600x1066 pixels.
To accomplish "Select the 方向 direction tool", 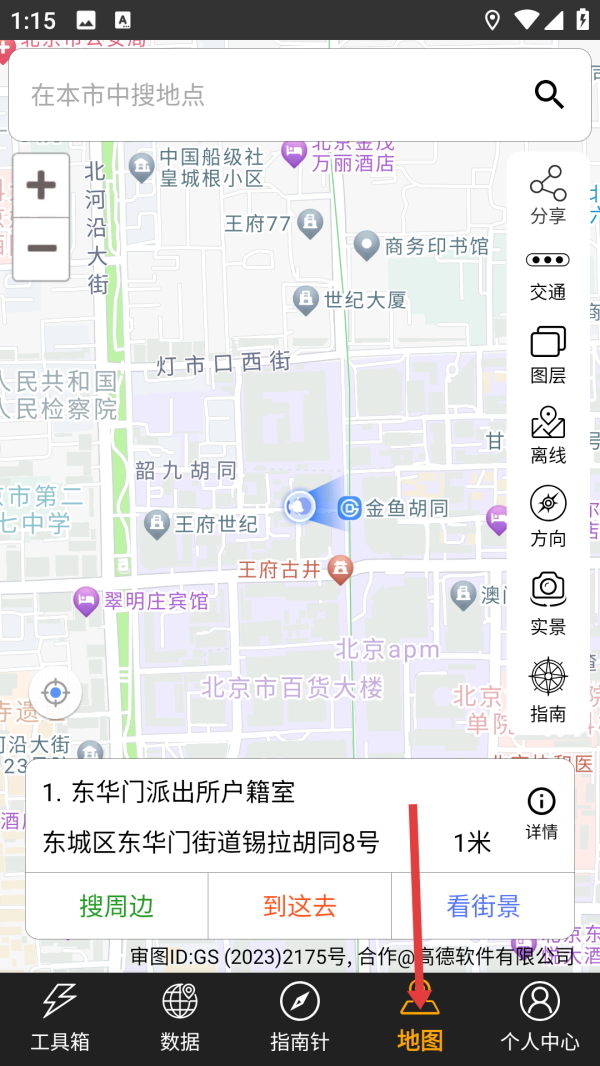I will pyautogui.click(x=548, y=517).
